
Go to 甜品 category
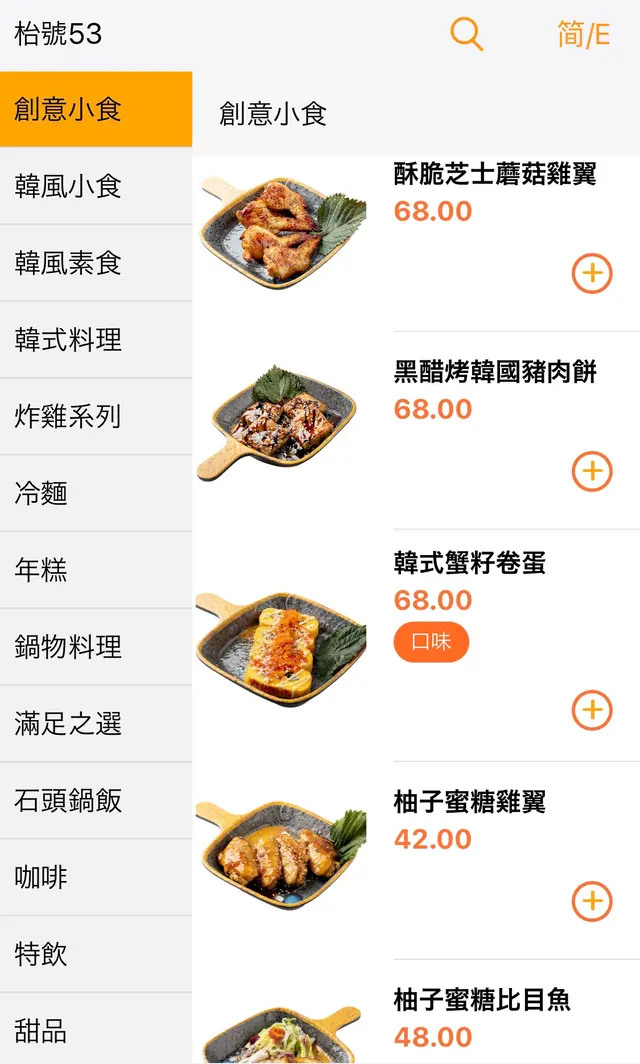pyautogui.click(x=96, y=1030)
